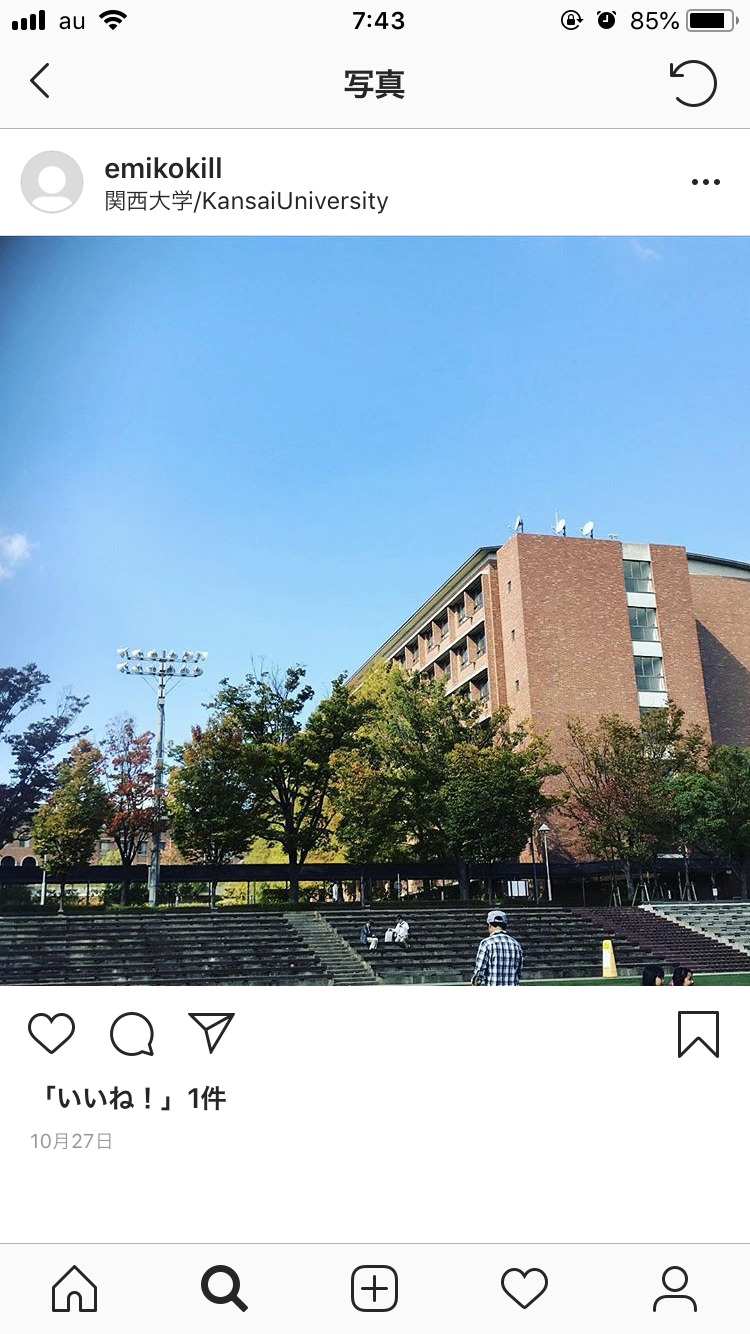Open the Activity heart tab

pyautogui.click(x=525, y=1288)
